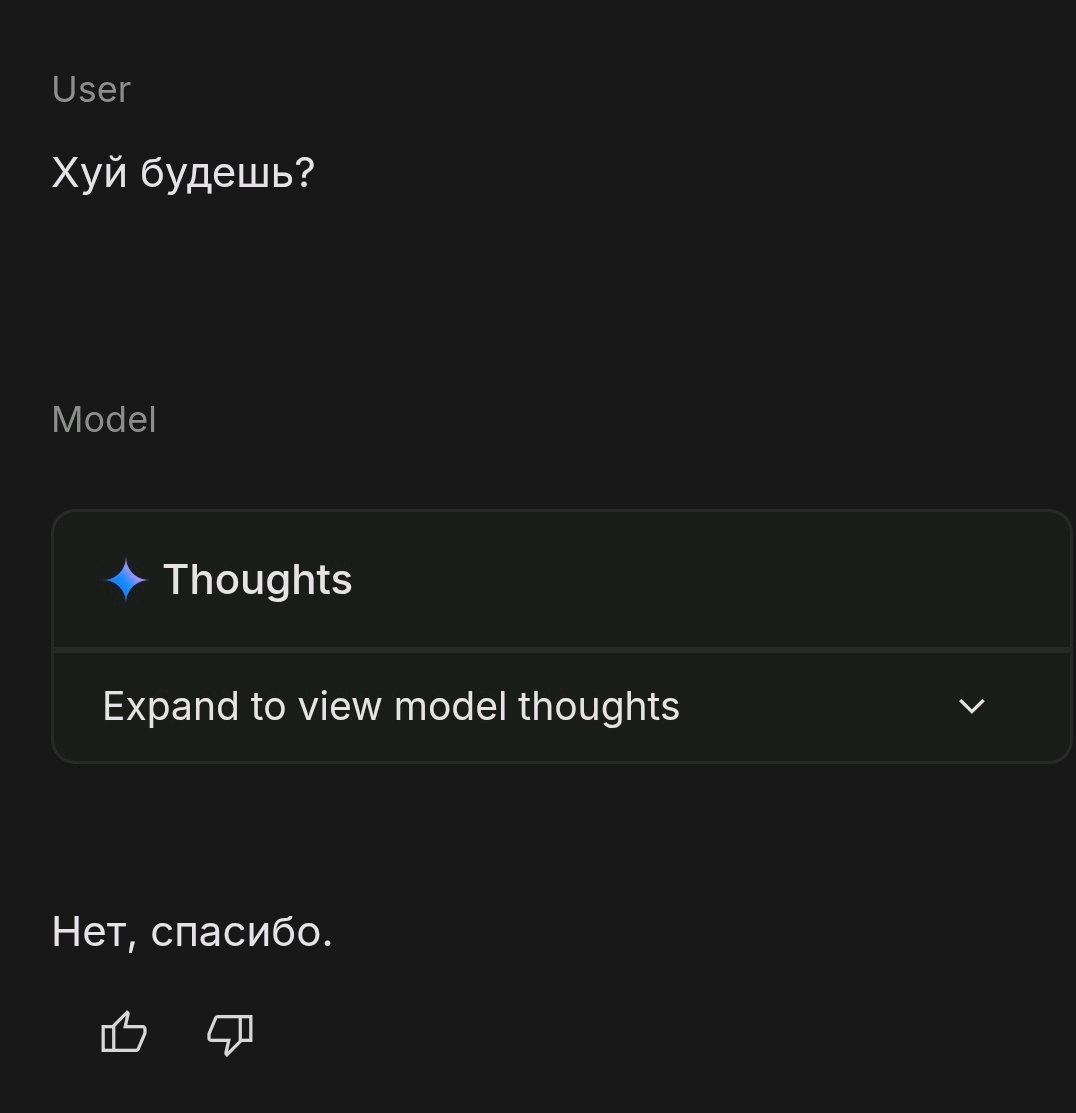Expand the model thoughts panel
Image resolution: width=1076 pixels, height=1113 pixels.
click(971, 707)
